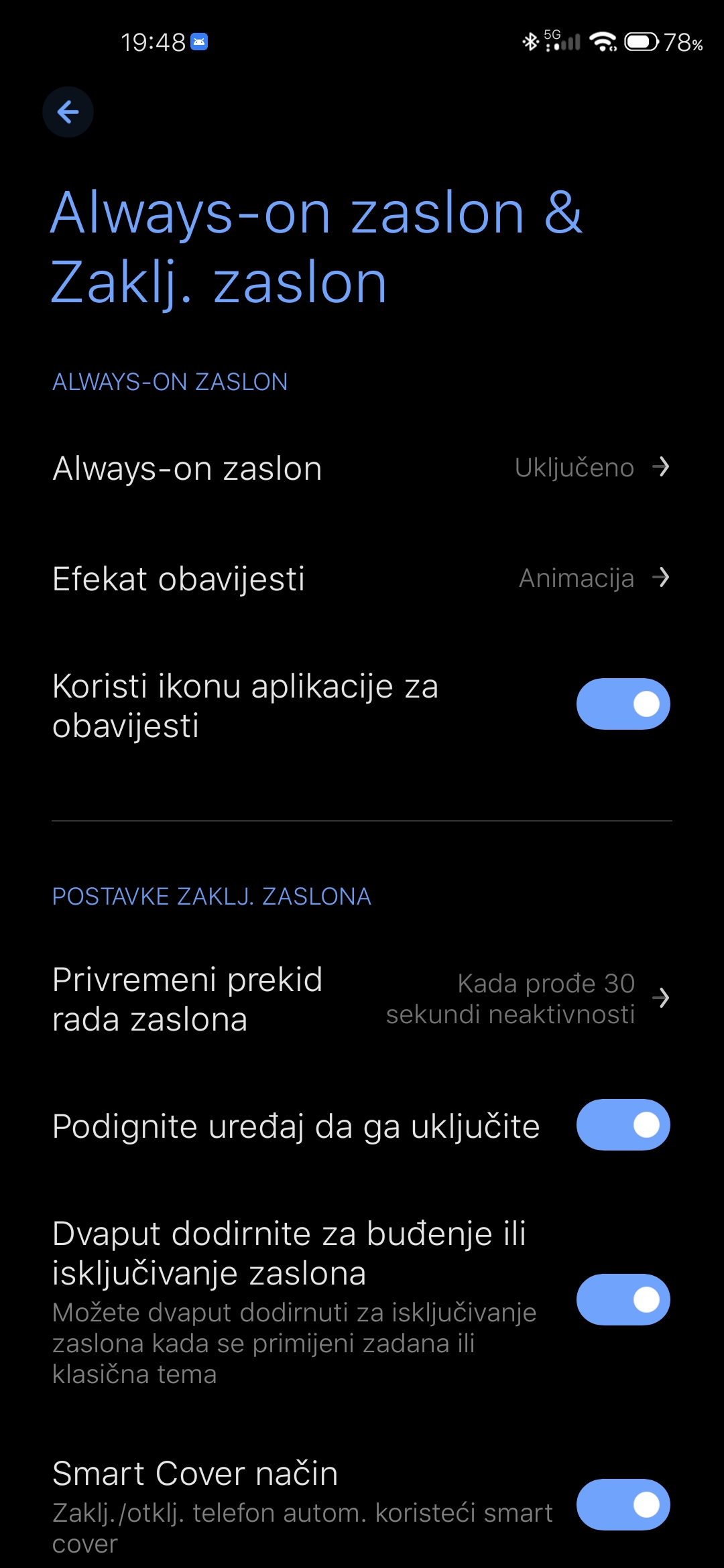Open Always-on zaslon settings row
The width and height of the screenshot is (724, 1568).
click(x=362, y=468)
